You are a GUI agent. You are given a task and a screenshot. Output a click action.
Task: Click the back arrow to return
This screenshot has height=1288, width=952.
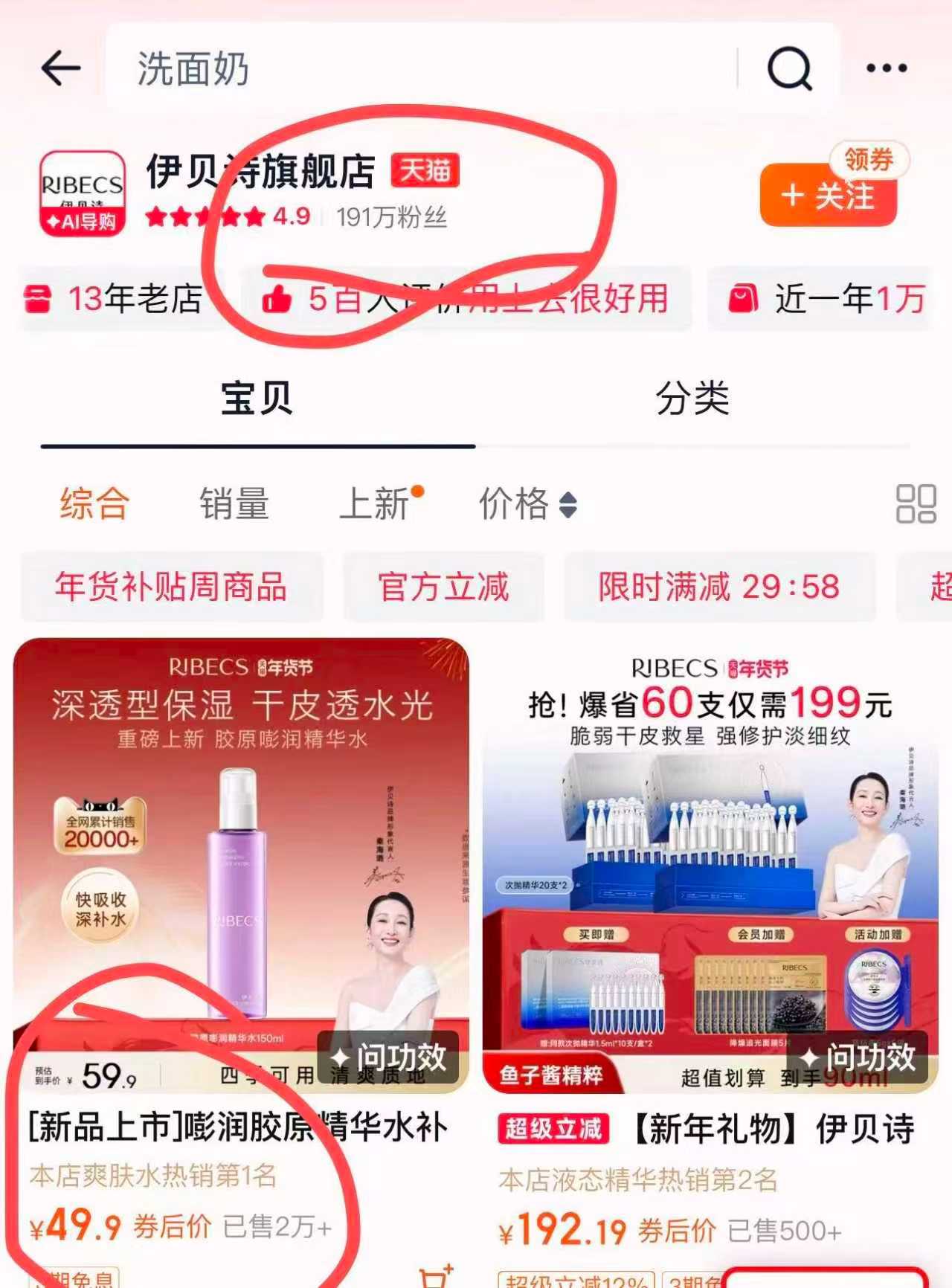click(59, 68)
